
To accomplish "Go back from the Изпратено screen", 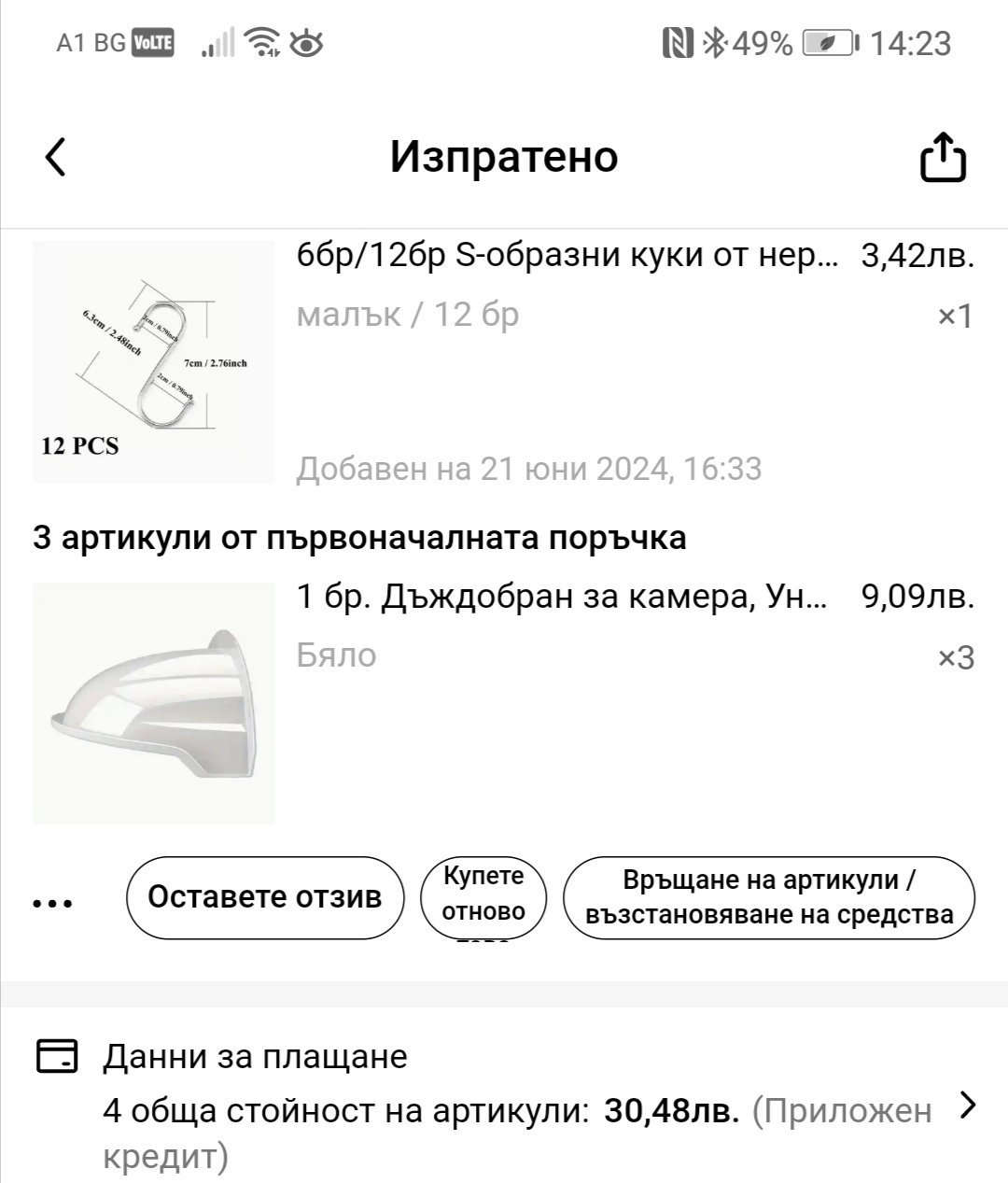I will pyautogui.click(x=56, y=157).
